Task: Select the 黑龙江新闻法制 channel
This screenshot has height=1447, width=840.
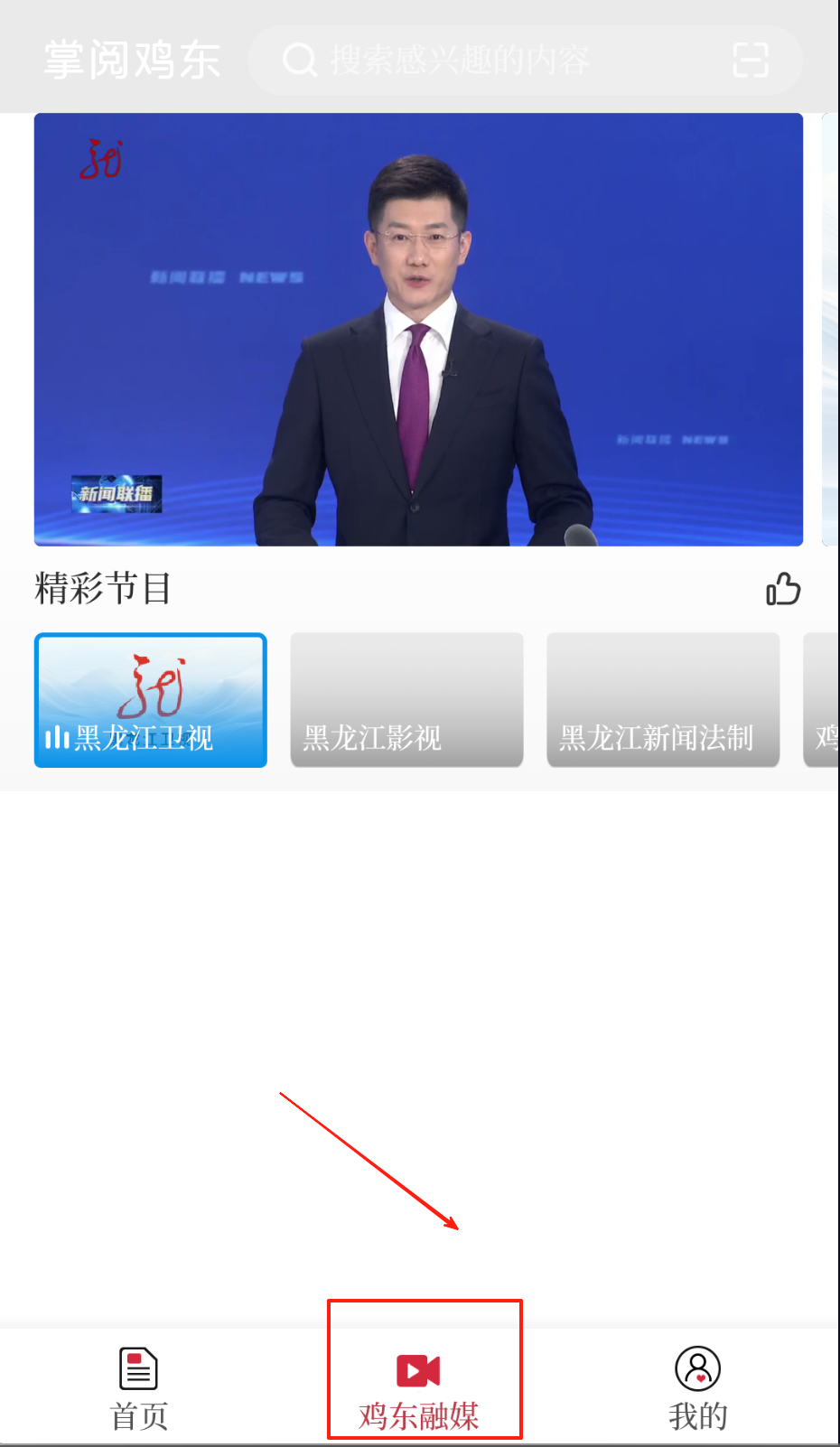Action: tap(663, 700)
